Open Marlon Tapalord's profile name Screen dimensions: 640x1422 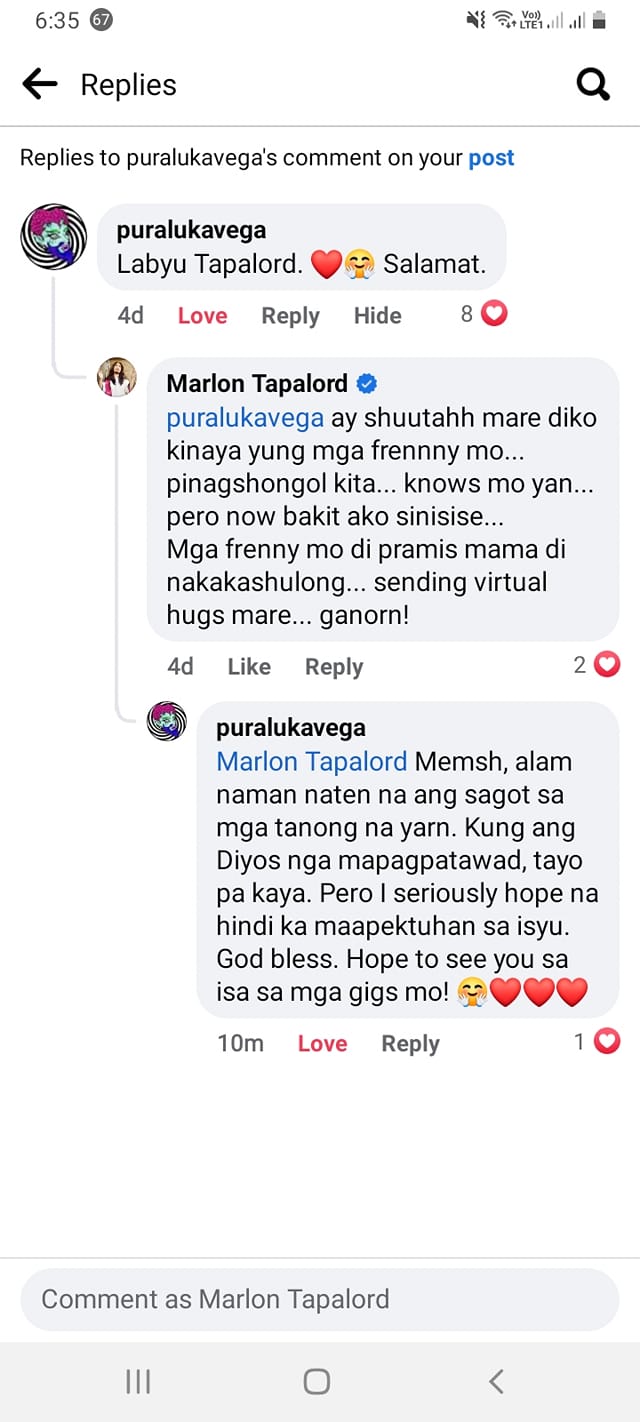coord(257,384)
